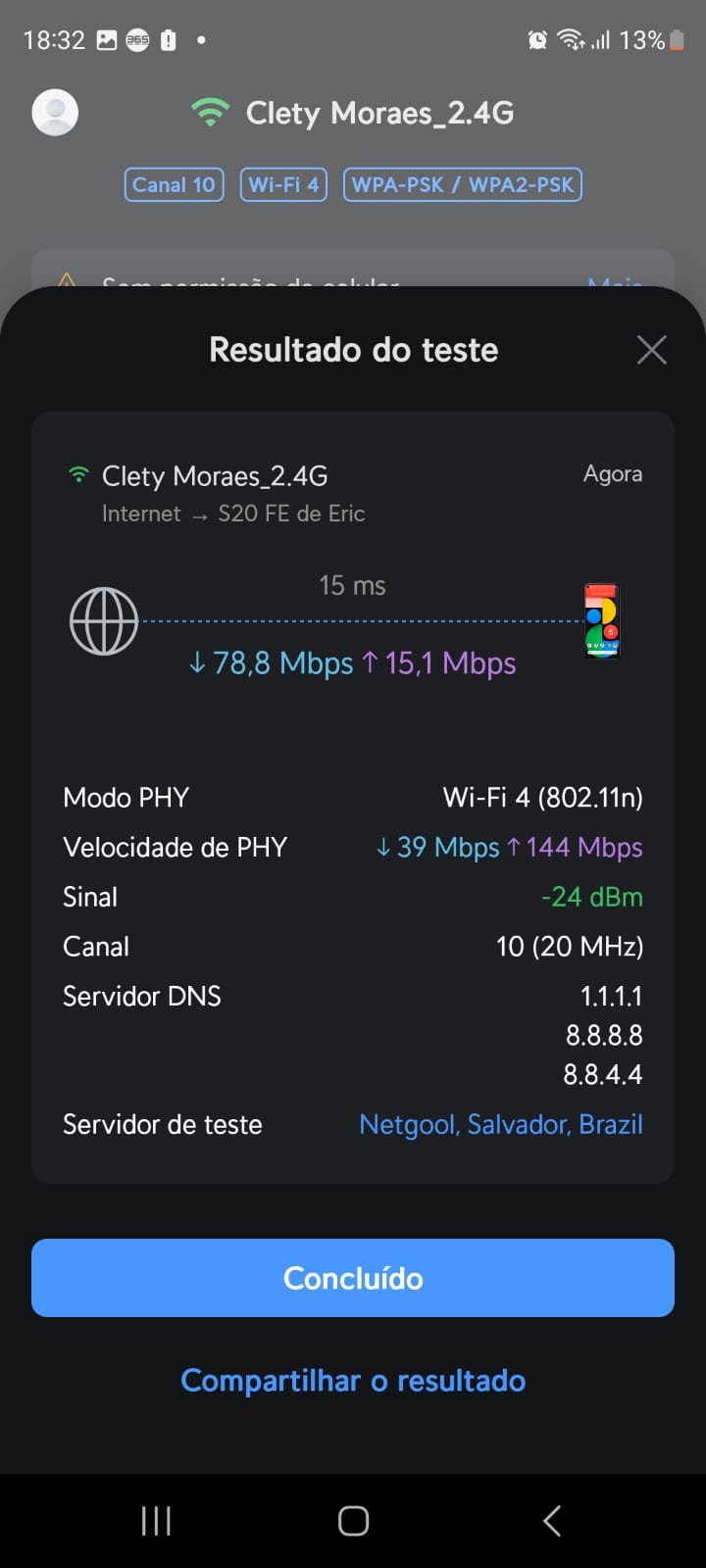Go back with the system back button
The width and height of the screenshot is (706, 1568).
tap(552, 1521)
